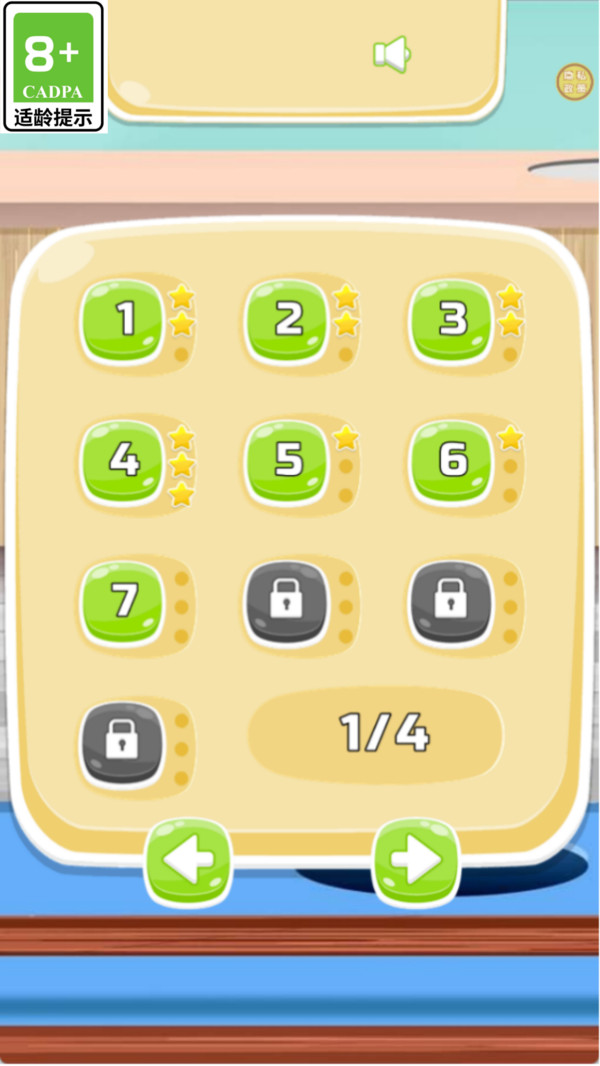This screenshot has height=1066, width=600.
Task: Open level 3
Action: pos(452,320)
